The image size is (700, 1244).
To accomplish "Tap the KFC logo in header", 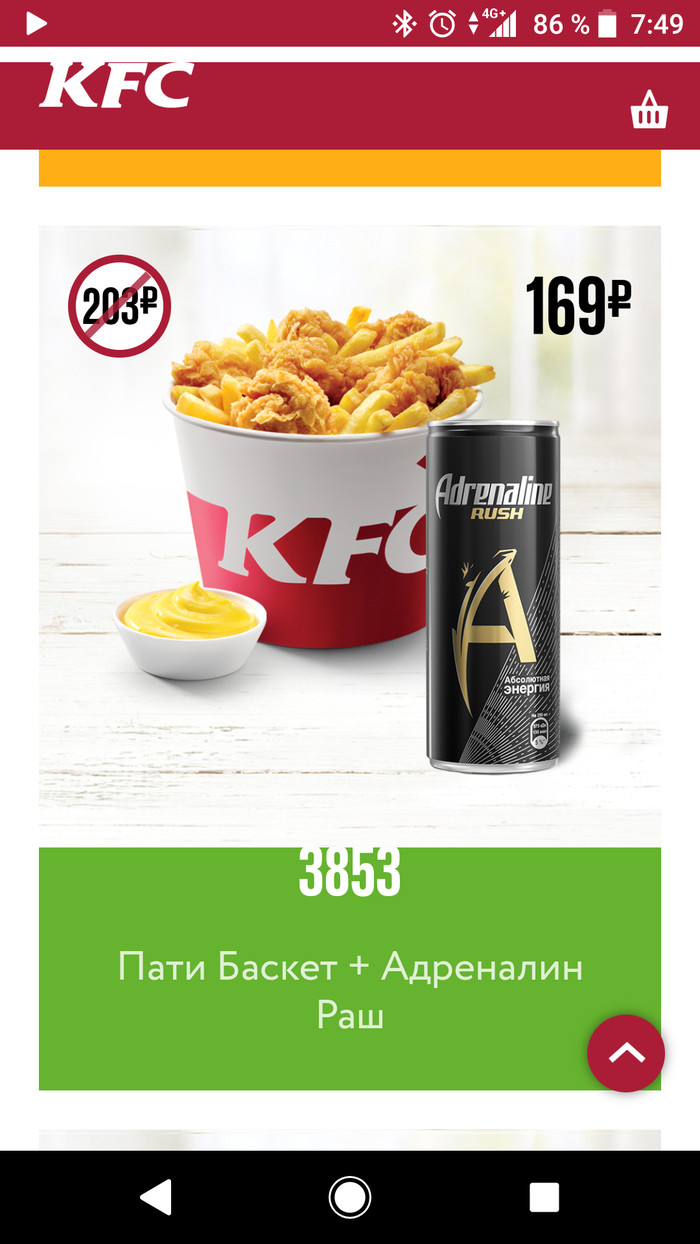I will point(116,86).
